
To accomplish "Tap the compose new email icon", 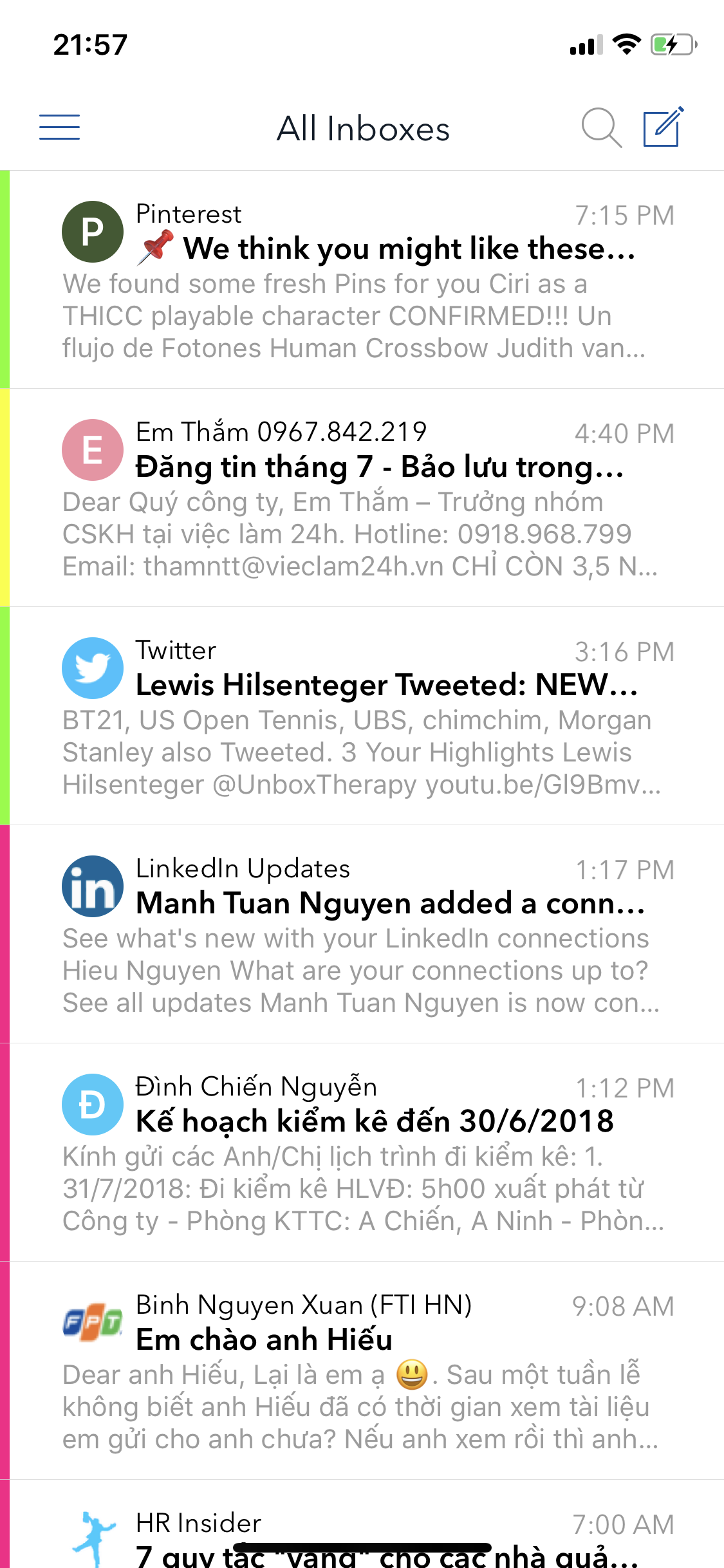I will click(x=663, y=126).
